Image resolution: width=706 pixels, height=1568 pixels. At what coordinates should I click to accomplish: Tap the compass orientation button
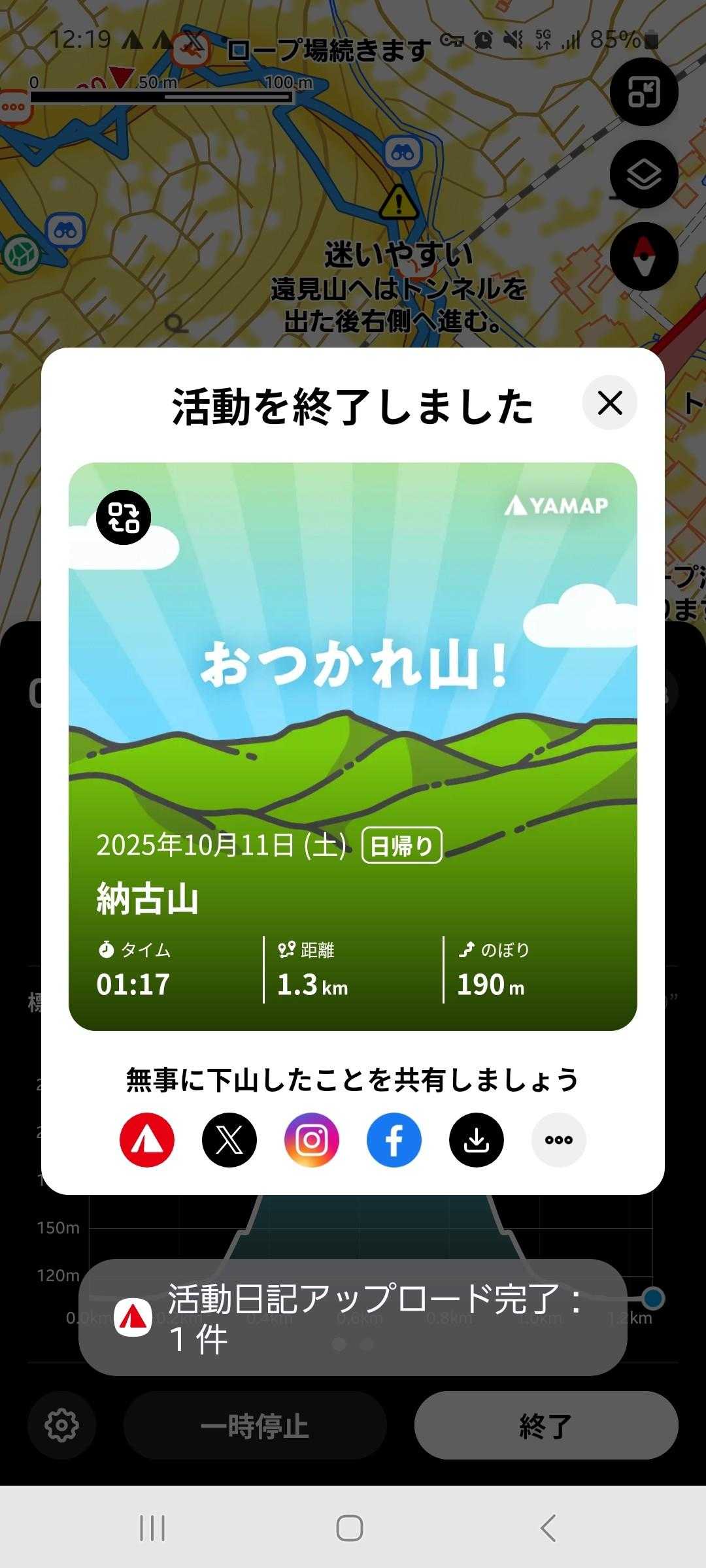point(644,256)
